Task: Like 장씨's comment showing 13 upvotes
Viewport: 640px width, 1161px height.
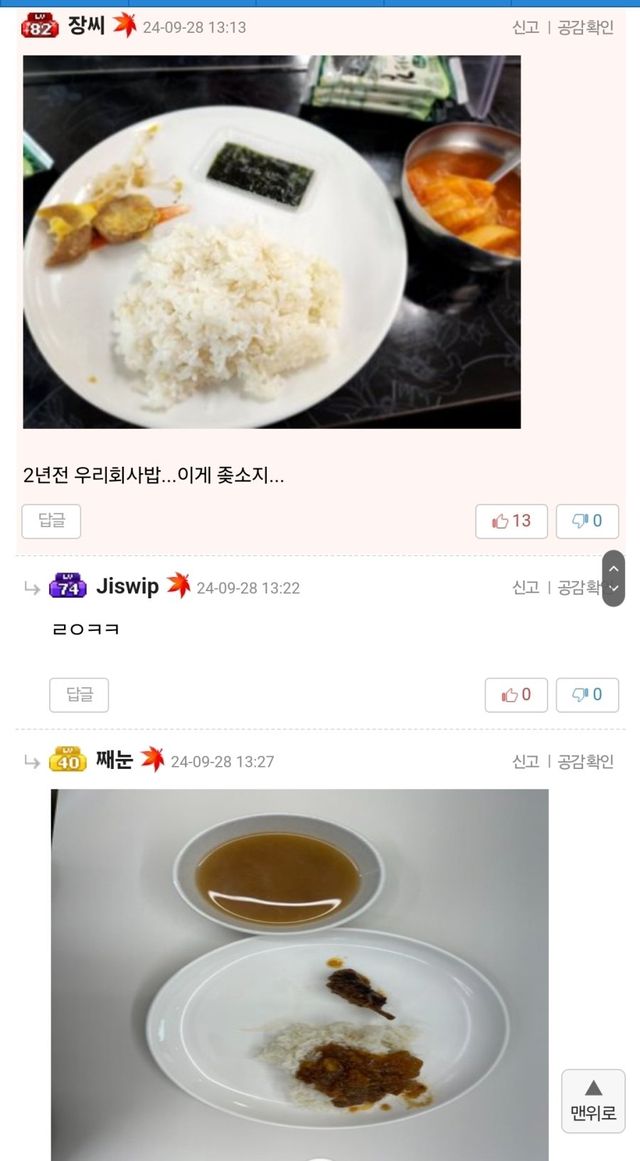Action: coord(511,521)
